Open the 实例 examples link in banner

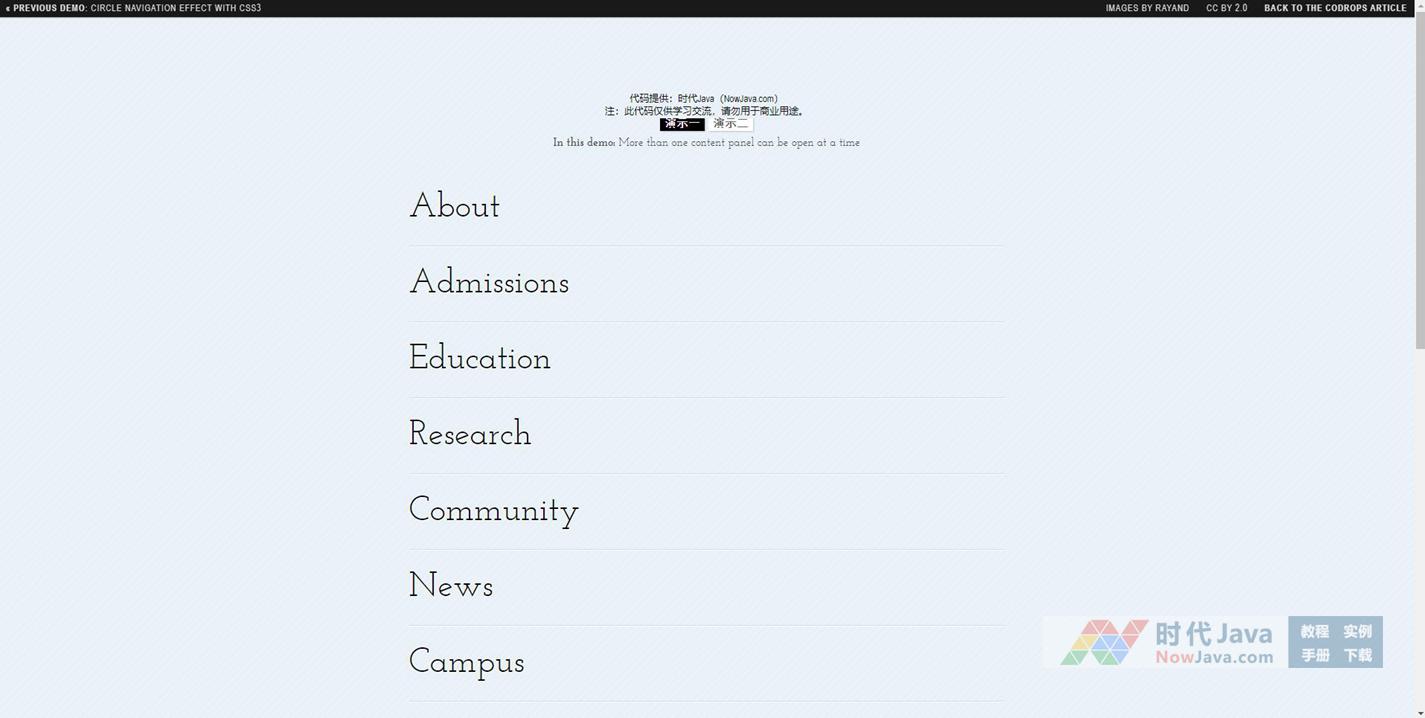click(1357, 631)
